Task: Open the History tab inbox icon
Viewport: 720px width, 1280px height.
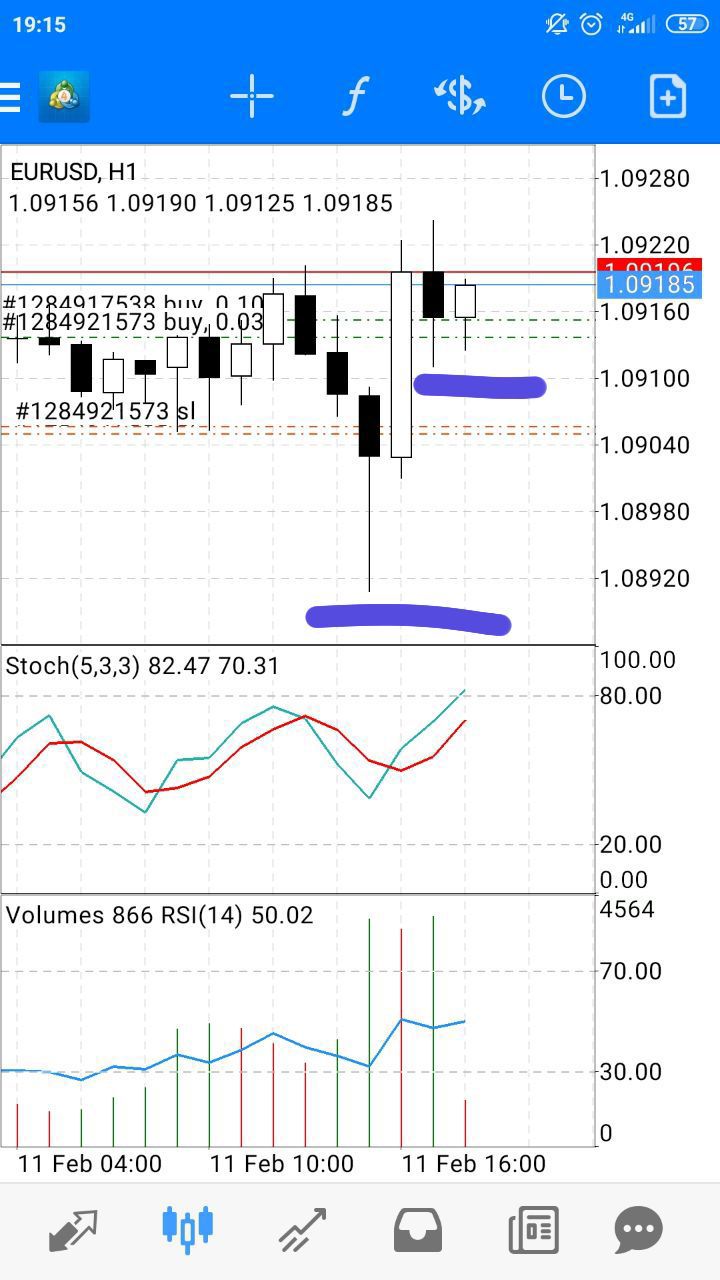Action: (417, 1231)
